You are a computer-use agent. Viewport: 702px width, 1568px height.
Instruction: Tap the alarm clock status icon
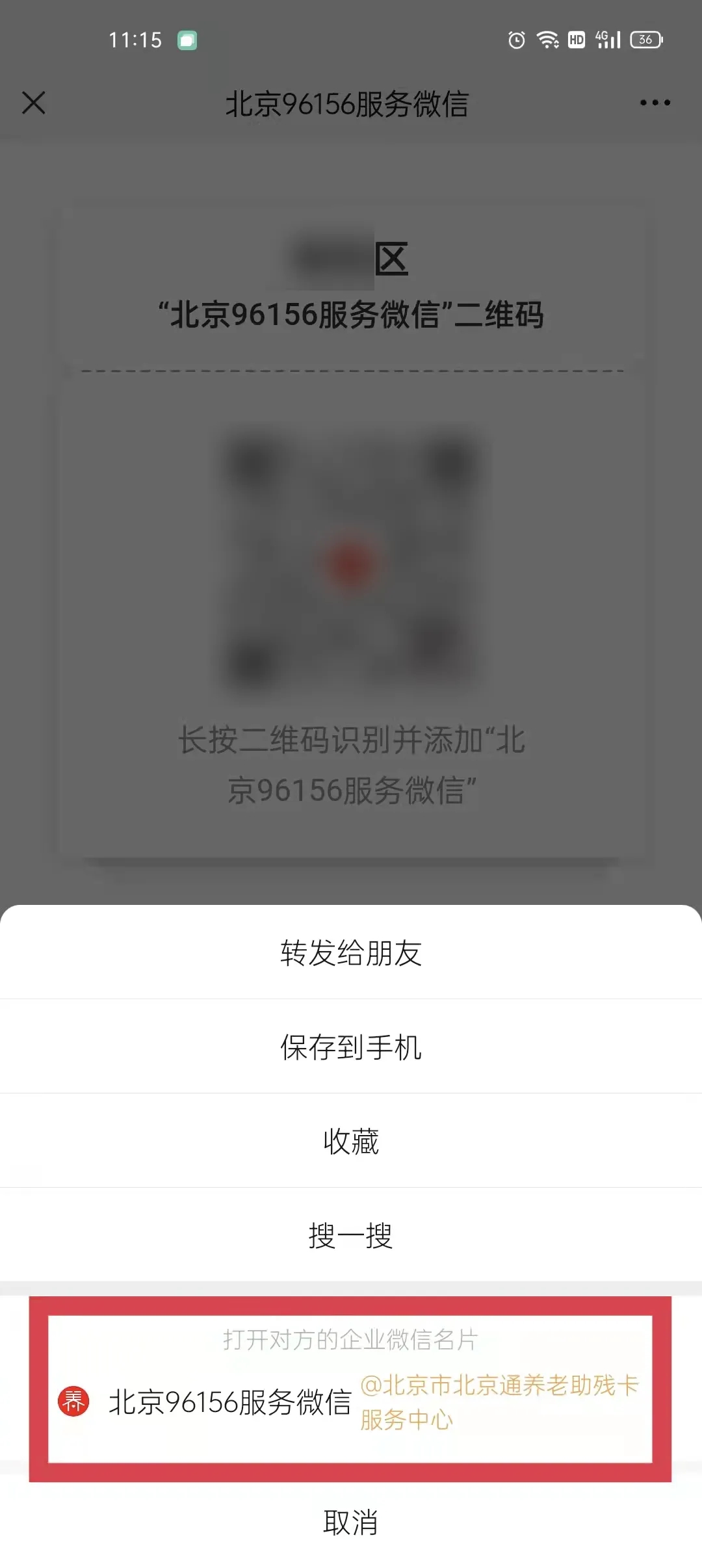(x=515, y=41)
